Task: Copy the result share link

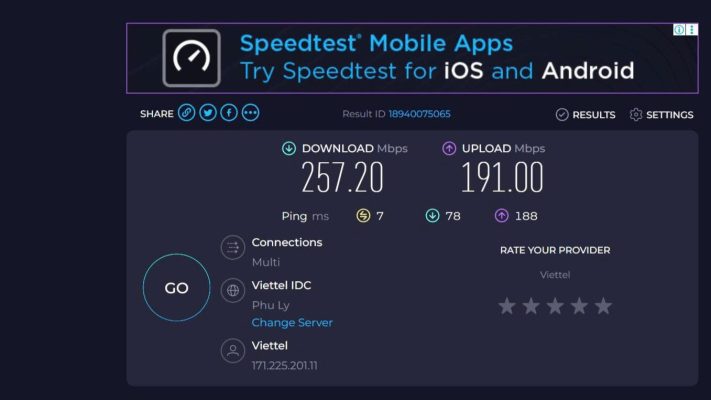Action: point(187,113)
